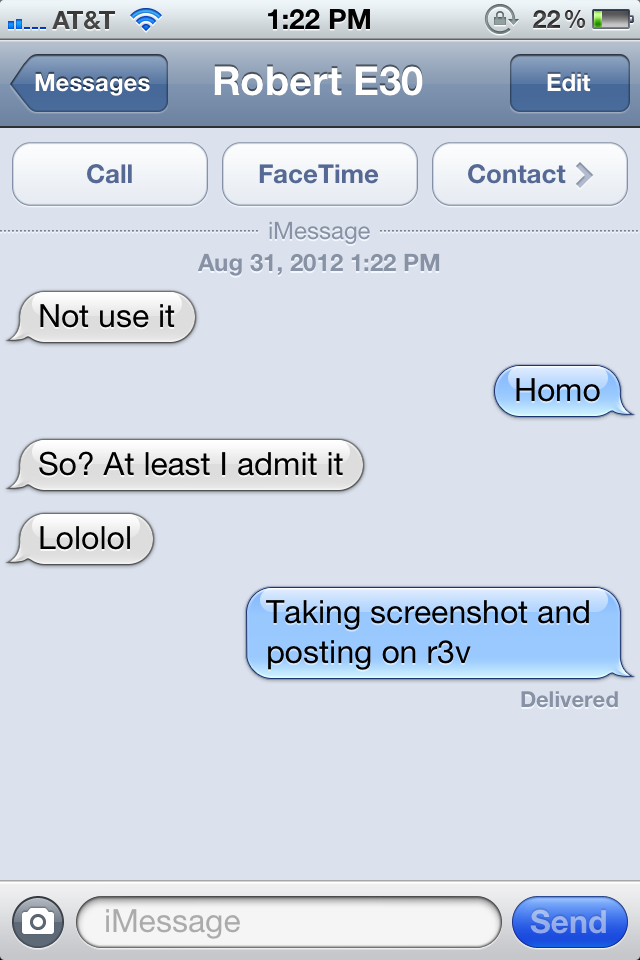Call Robert E30

tap(110, 174)
